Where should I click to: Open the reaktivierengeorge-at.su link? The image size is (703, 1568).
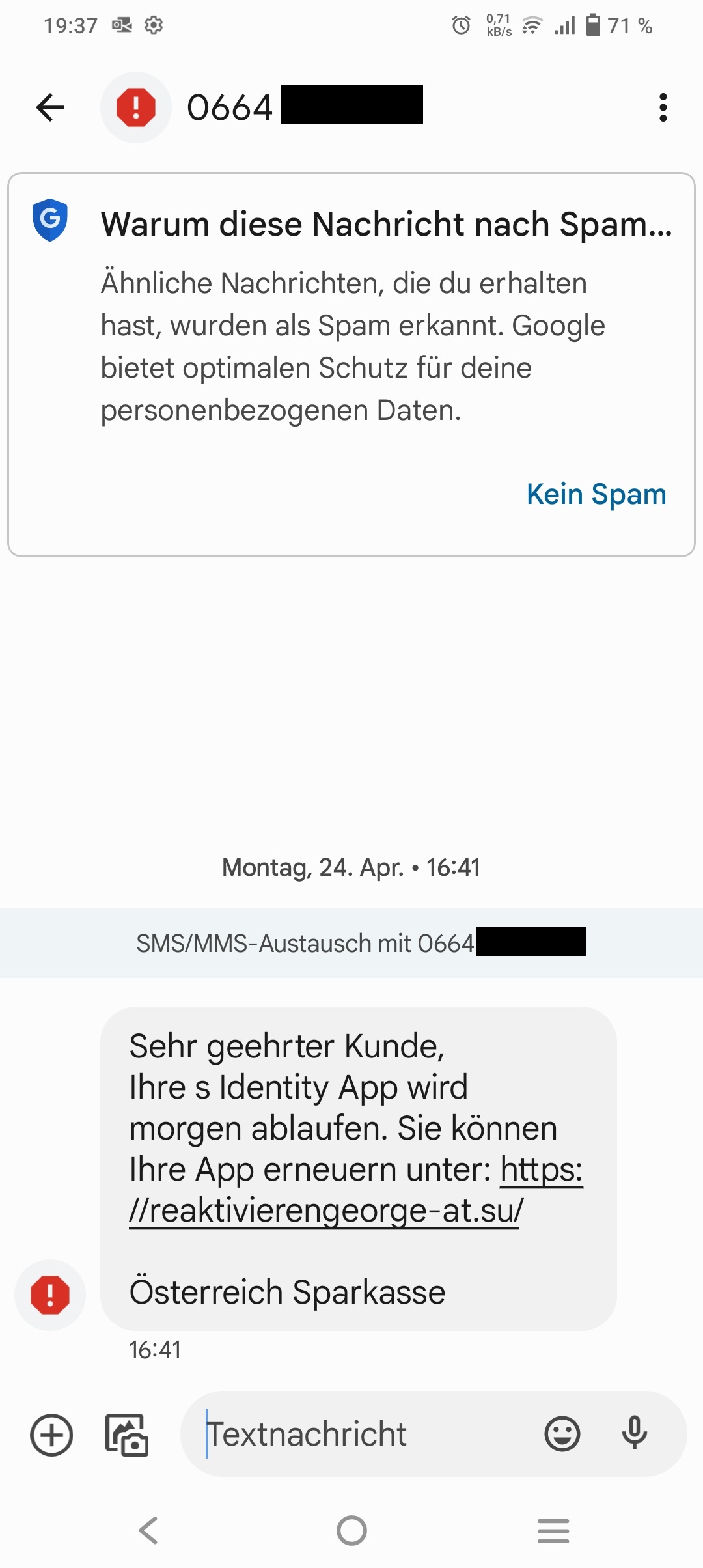(x=325, y=1211)
